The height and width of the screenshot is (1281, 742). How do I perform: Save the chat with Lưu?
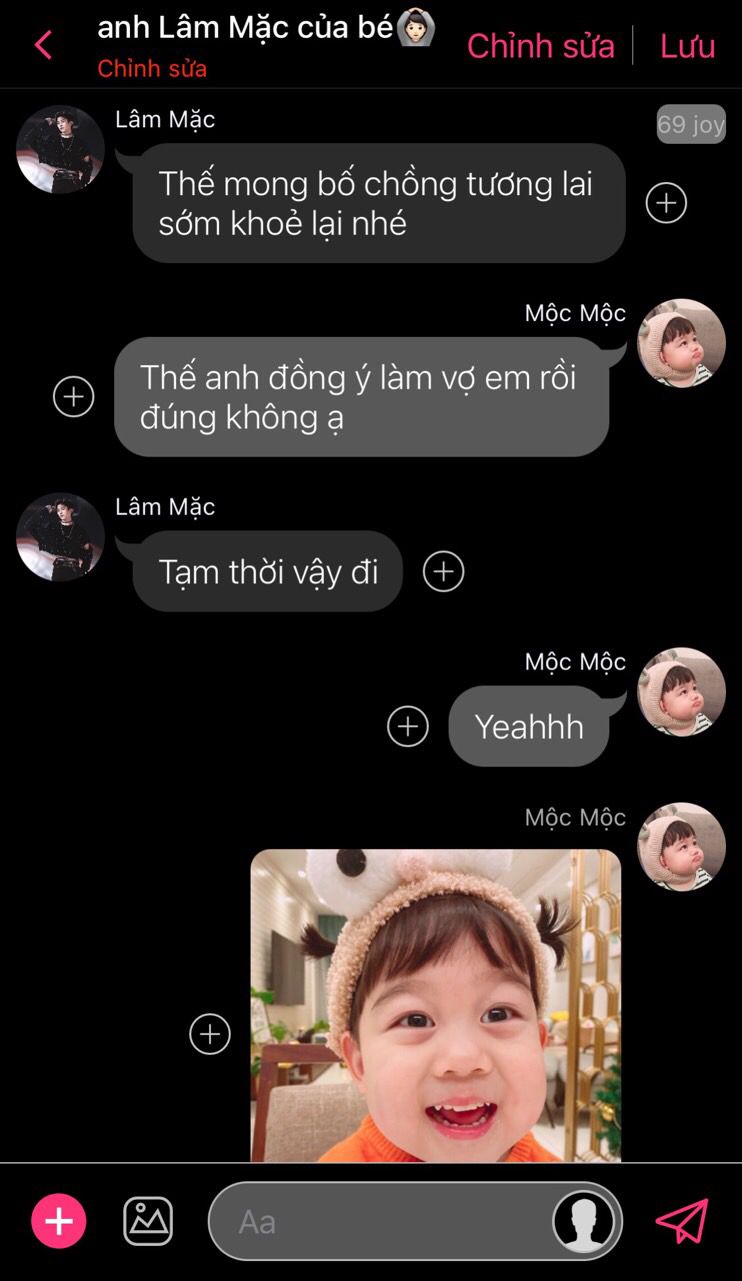(687, 46)
